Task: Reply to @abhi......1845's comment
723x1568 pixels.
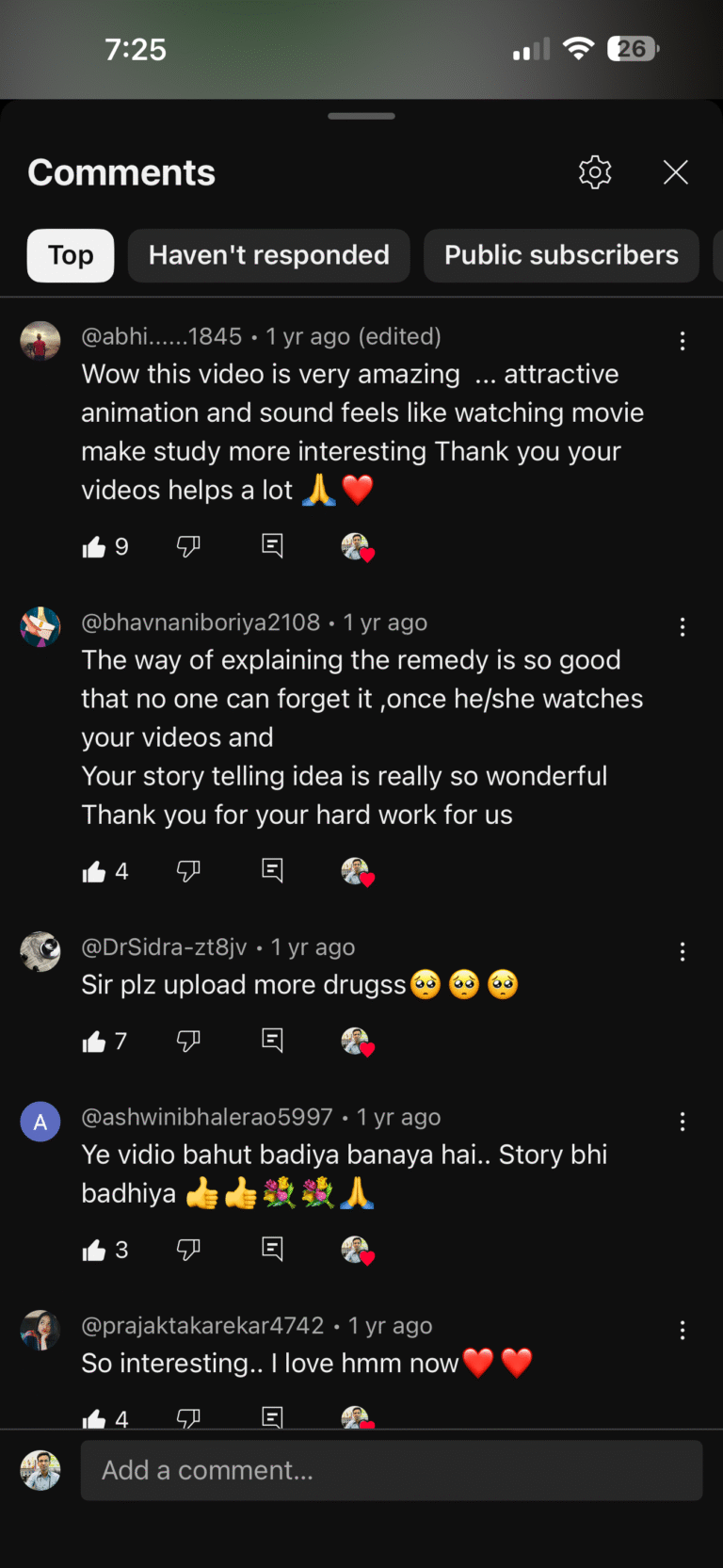Action: [272, 545]
